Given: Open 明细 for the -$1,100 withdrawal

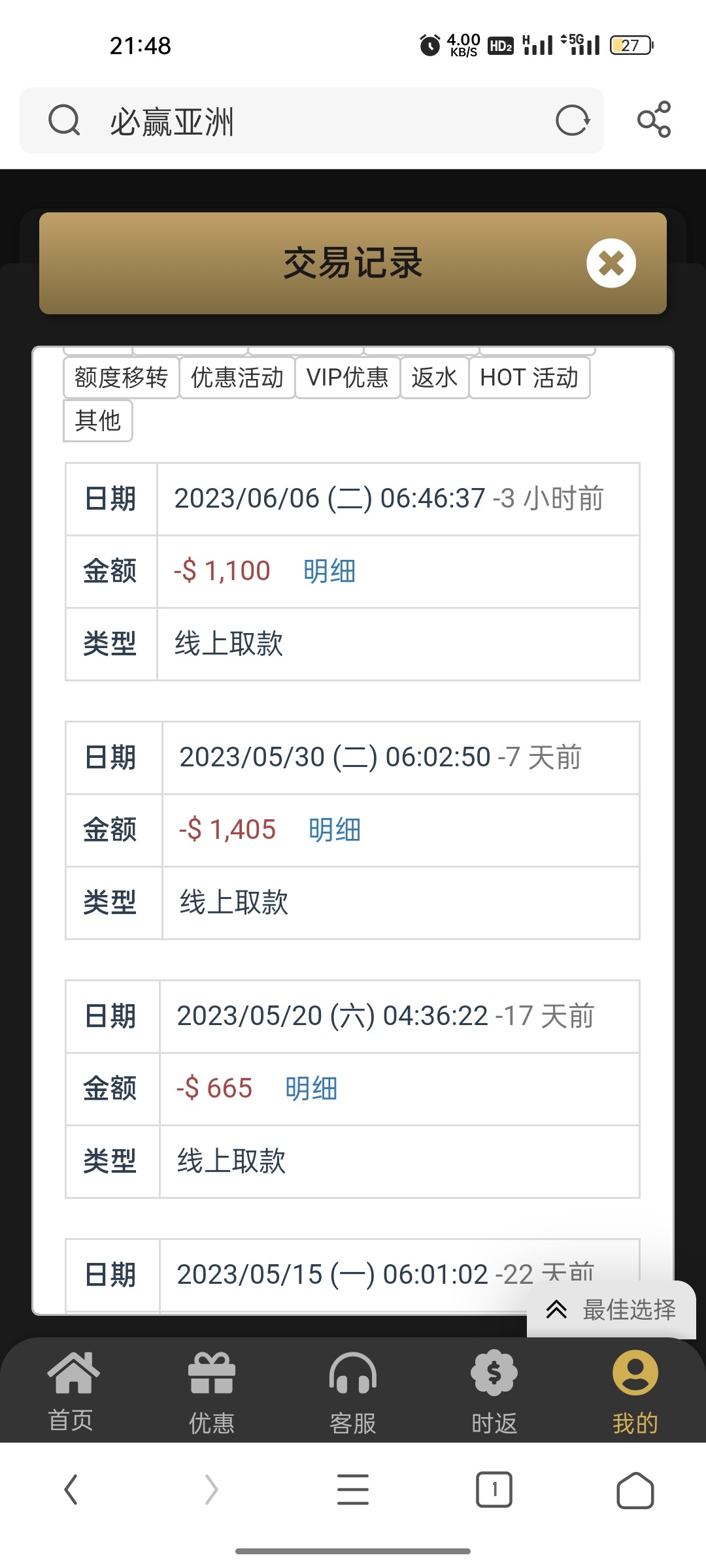Looking at the screenshot, I should [328, 571].
